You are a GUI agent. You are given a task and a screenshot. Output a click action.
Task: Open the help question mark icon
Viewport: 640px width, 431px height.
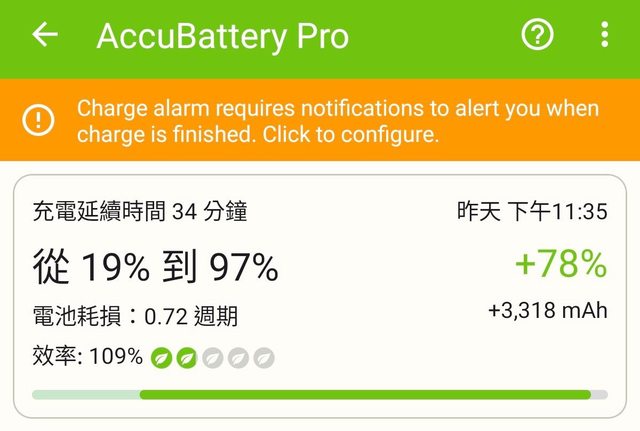click(x=537, y=36)
